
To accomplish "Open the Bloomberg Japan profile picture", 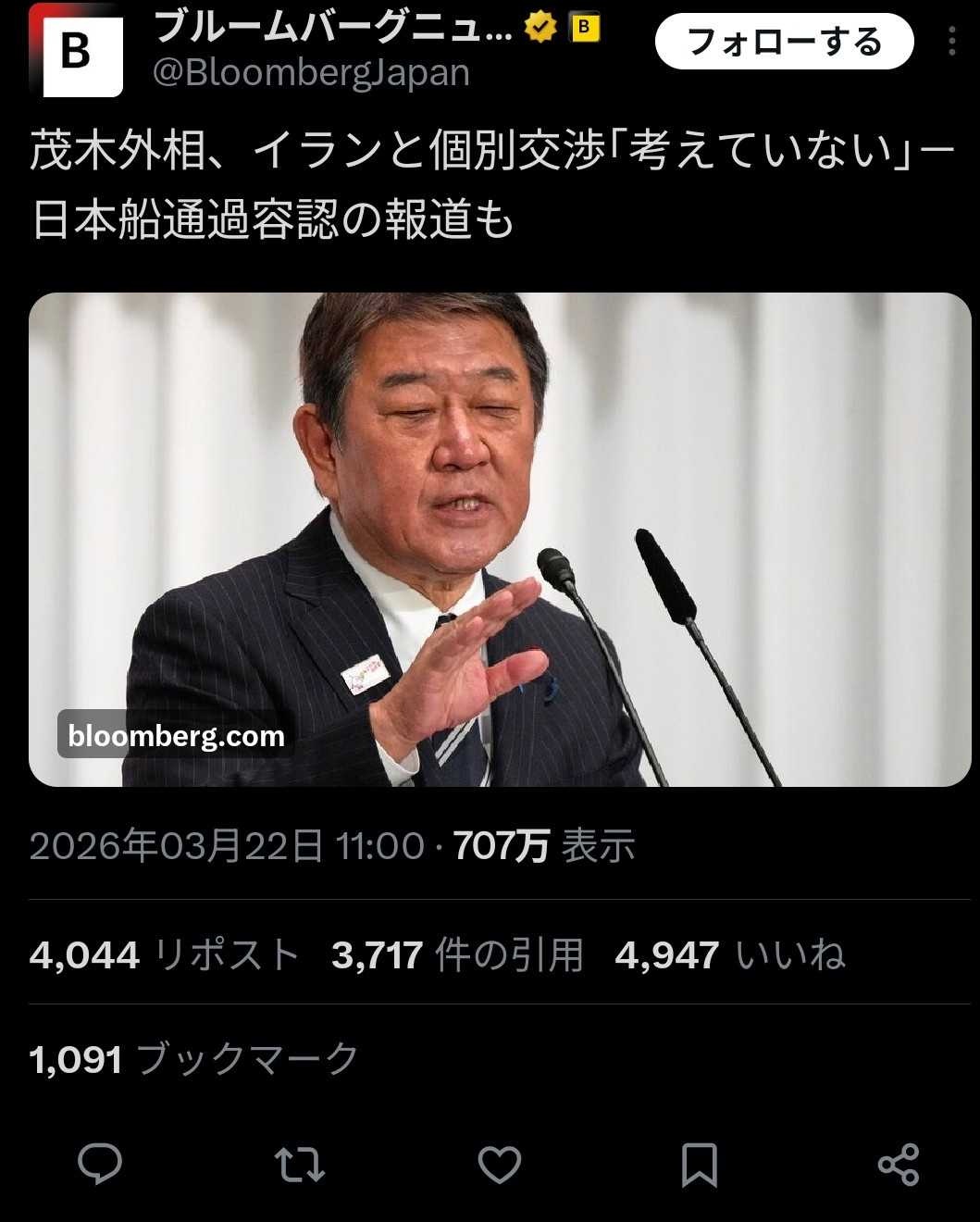I will (x=76, y=52).
